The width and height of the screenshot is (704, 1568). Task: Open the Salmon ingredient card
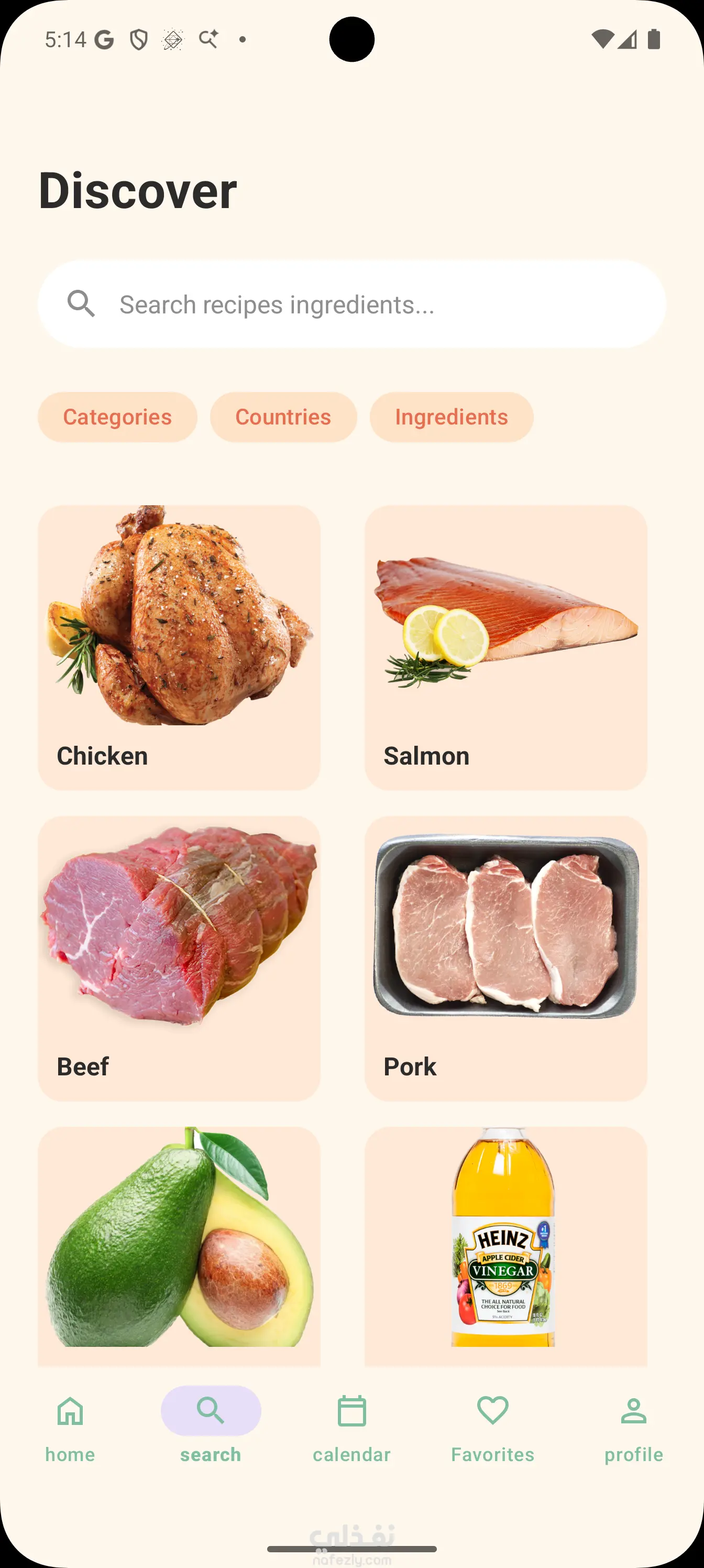coord(505,647)
